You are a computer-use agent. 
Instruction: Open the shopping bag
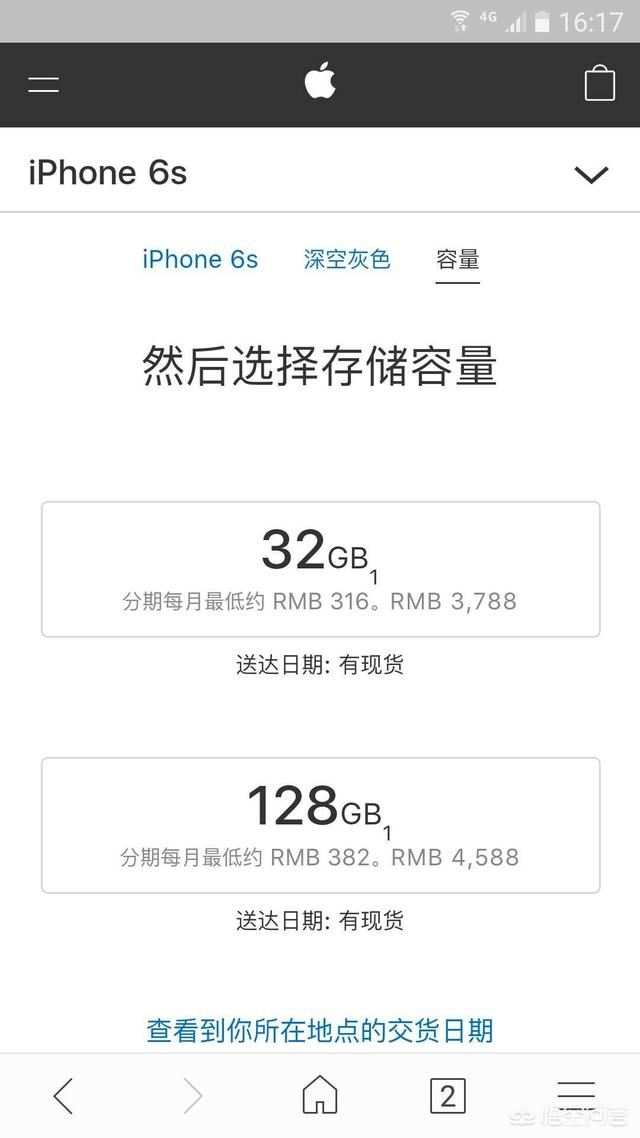(x=599, y=84)
